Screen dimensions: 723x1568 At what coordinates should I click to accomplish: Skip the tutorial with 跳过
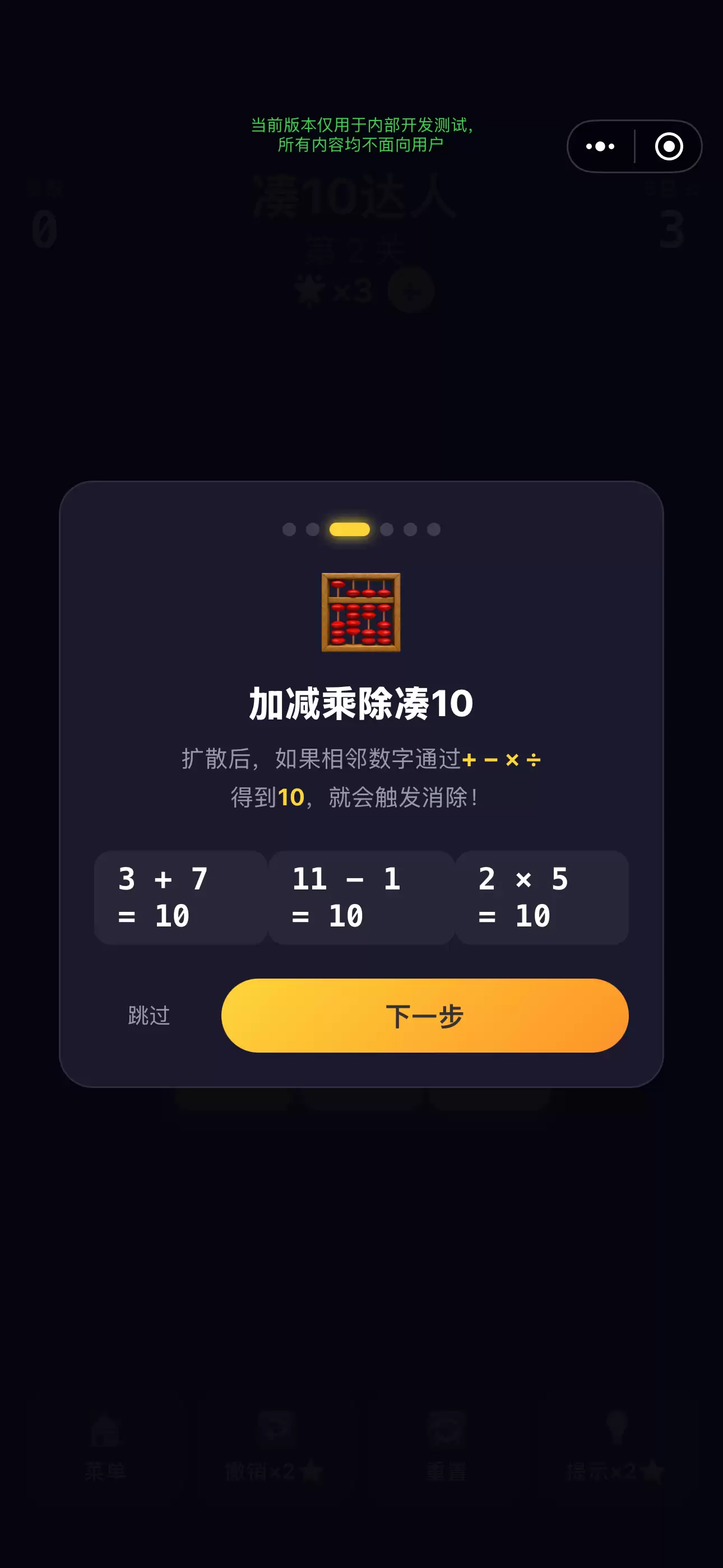click(x=149, y=1015)
